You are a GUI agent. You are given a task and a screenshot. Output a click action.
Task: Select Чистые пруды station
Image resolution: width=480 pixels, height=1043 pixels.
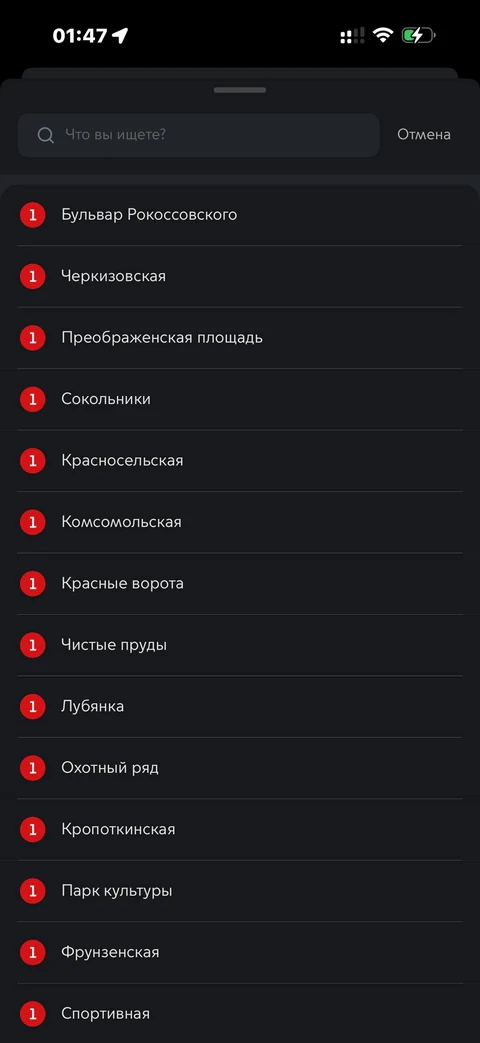(x=240, y=645)
